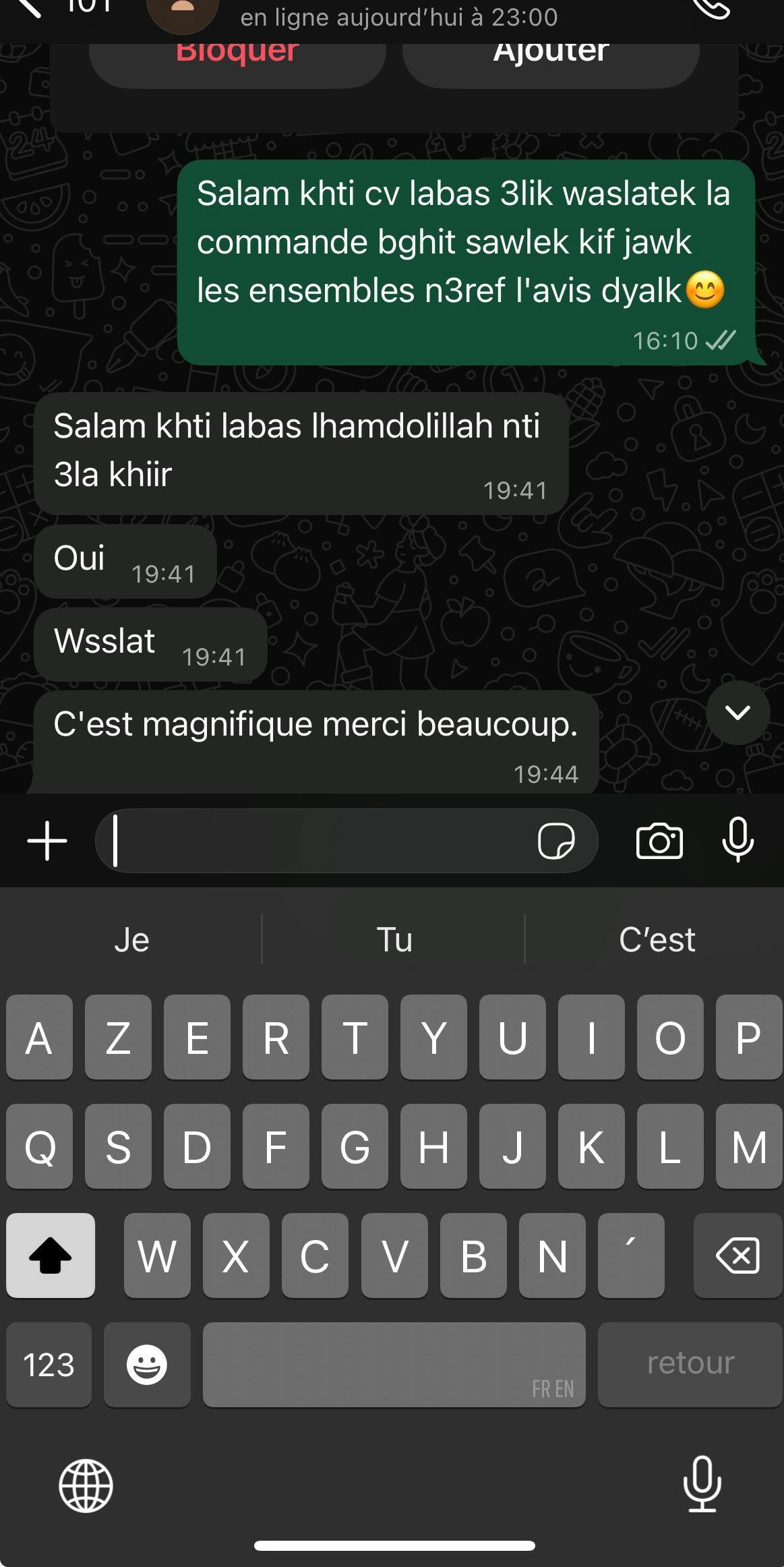Image resolution: width=784 pixels, height=1567 pixels.
Task: Insert the suggestion "Je"
Action: click(x=131, y=939)
